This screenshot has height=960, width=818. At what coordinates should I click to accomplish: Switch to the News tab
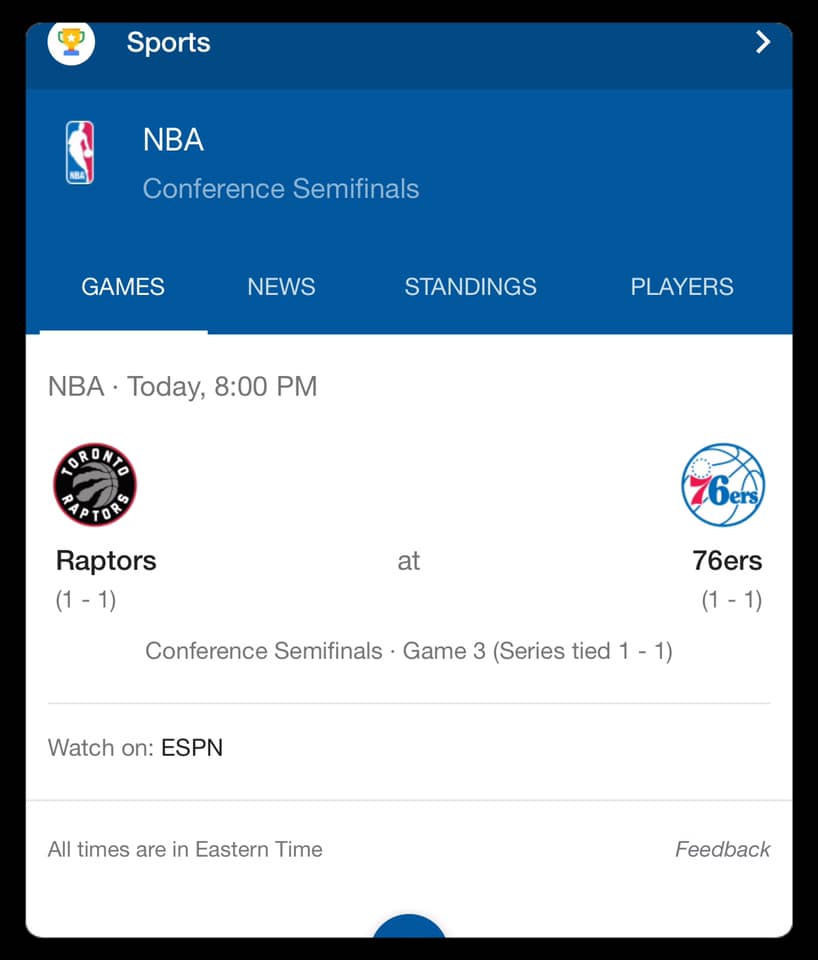tap(281, 287)
